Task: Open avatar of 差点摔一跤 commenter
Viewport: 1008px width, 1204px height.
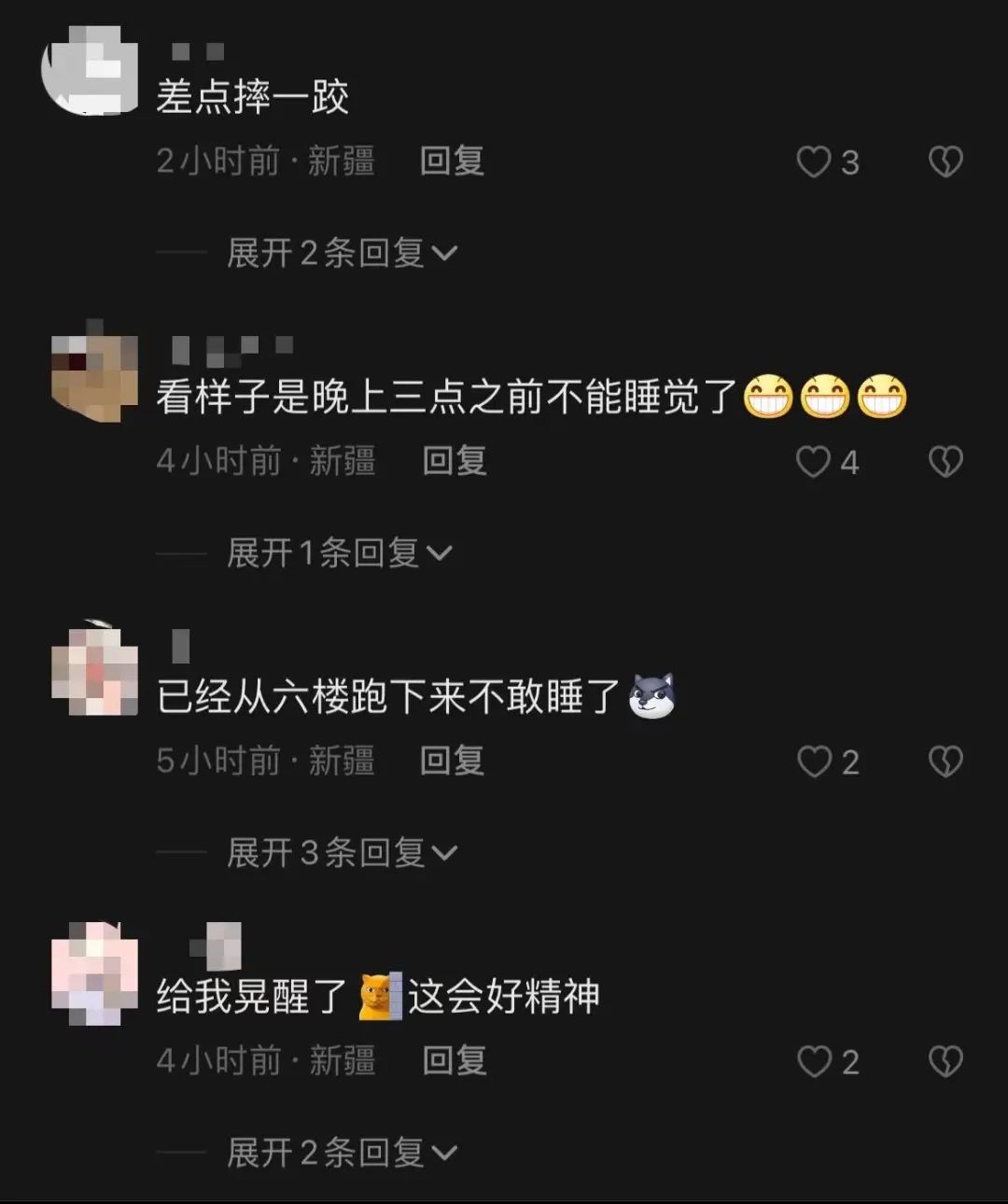Action: pos(91,72)
